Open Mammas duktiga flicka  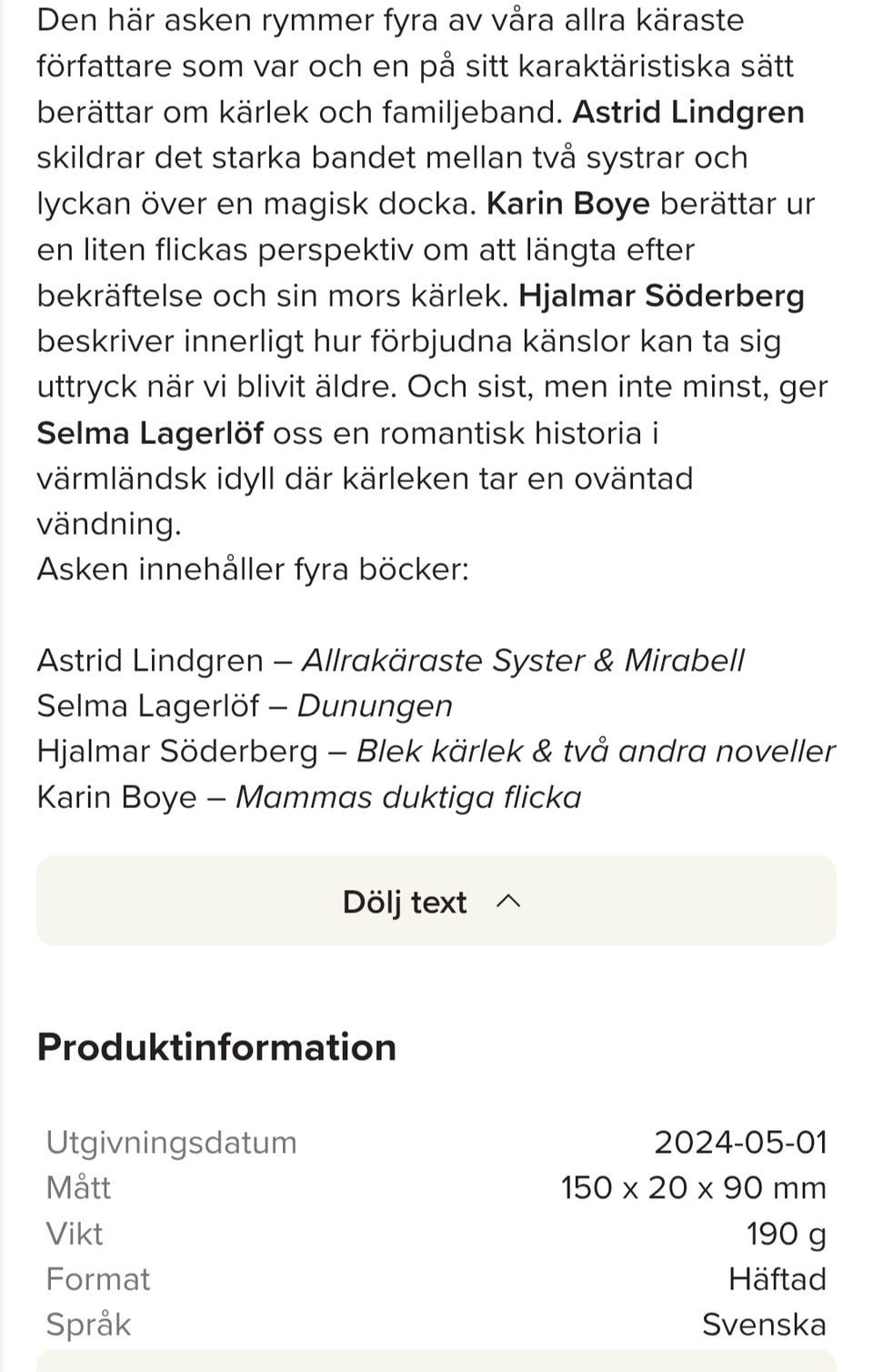409,796
